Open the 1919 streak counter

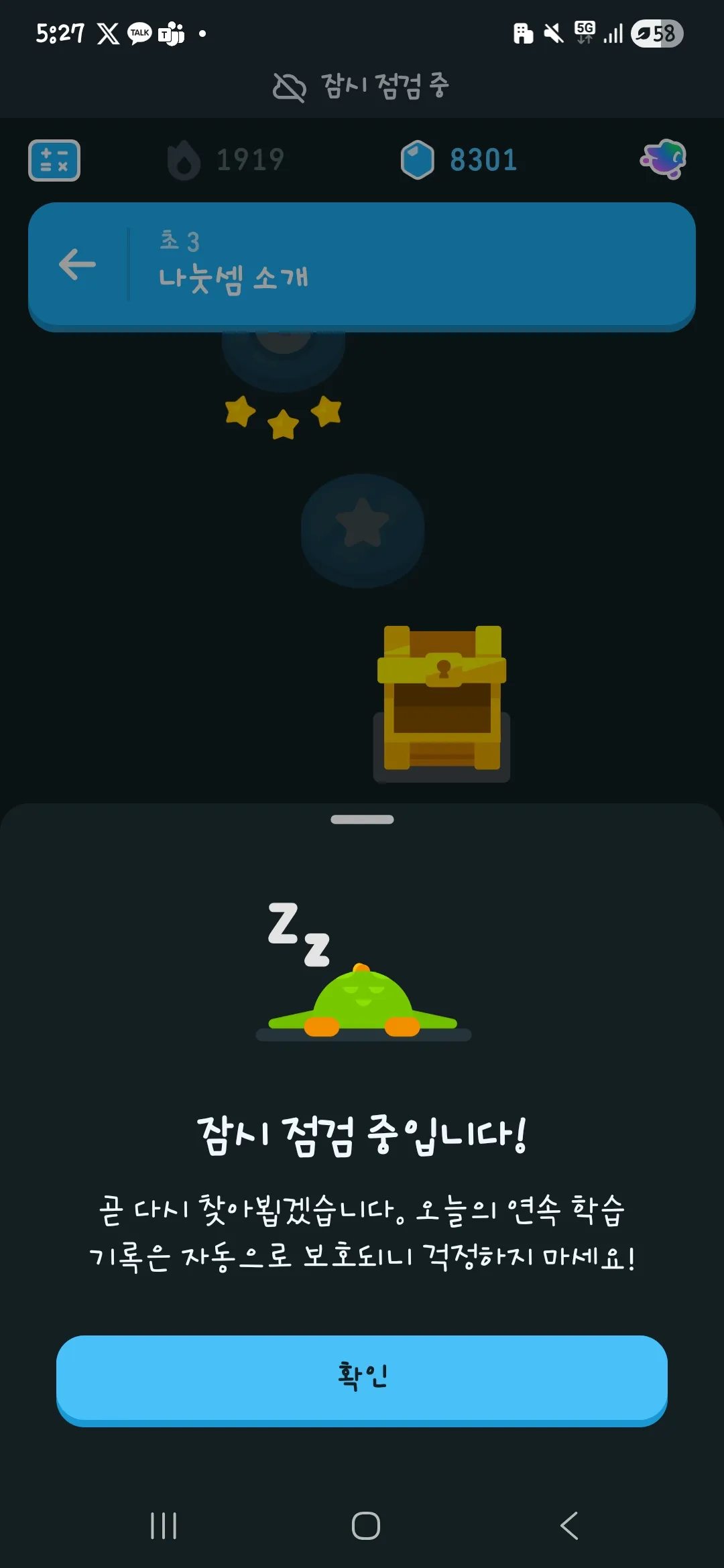[226, 160]
